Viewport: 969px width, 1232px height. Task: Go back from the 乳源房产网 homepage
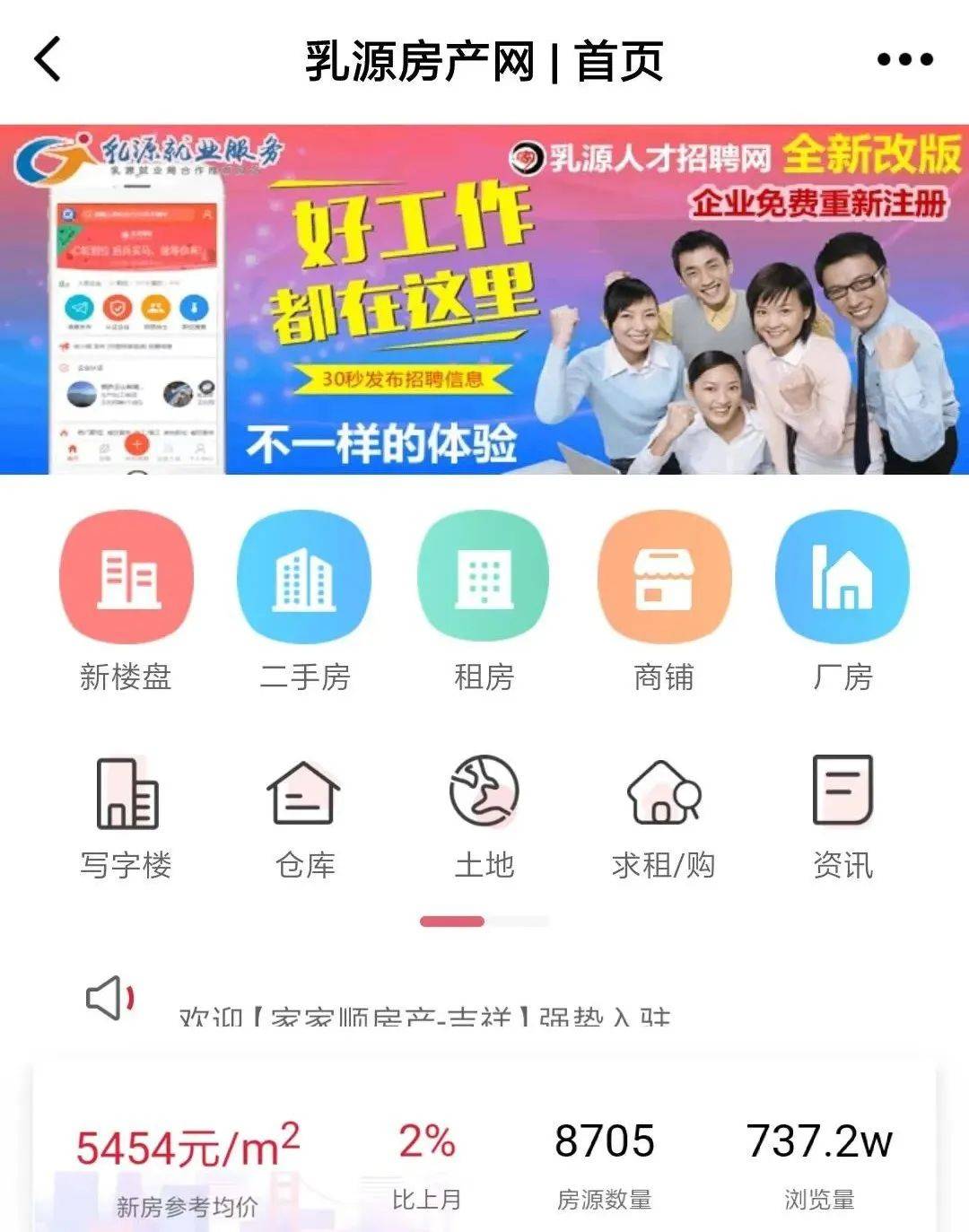[x=48, y=60]
